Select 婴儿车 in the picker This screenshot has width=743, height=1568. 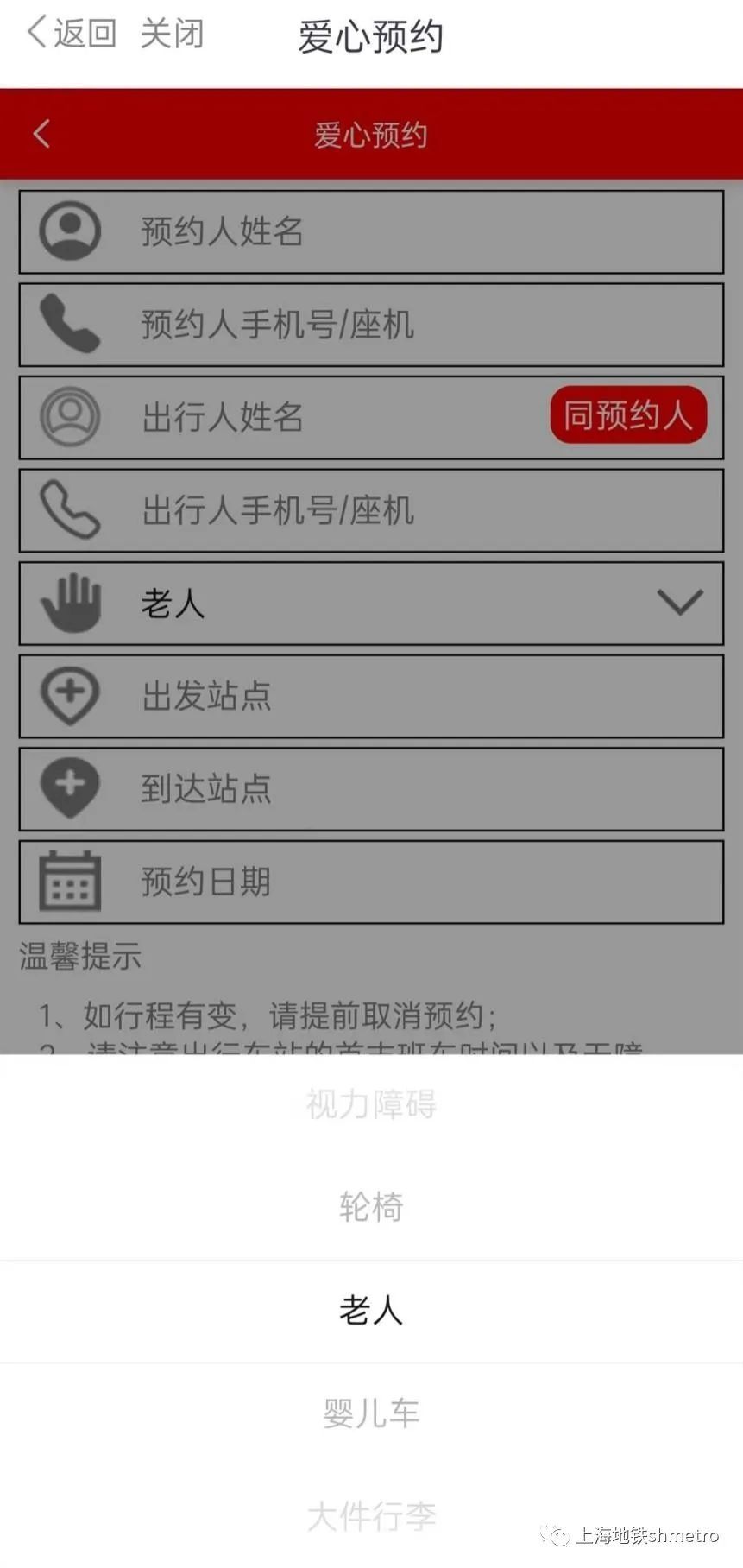[x=371, y=1413]
